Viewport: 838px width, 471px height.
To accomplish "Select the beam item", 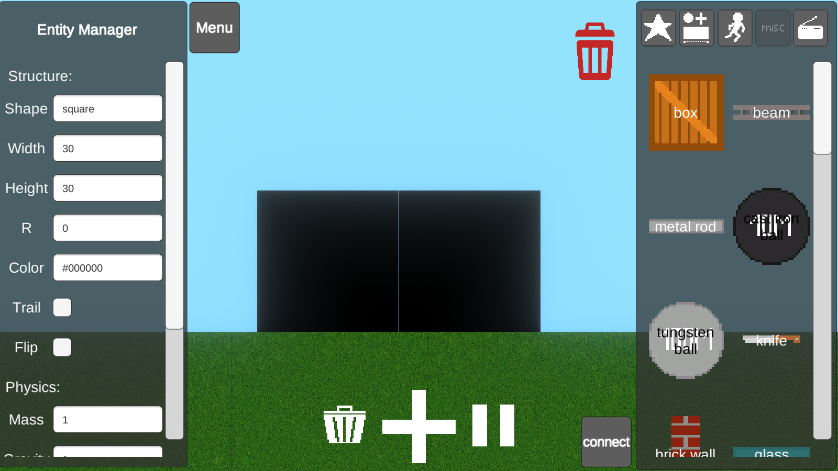I will click(x=771, y=113).
